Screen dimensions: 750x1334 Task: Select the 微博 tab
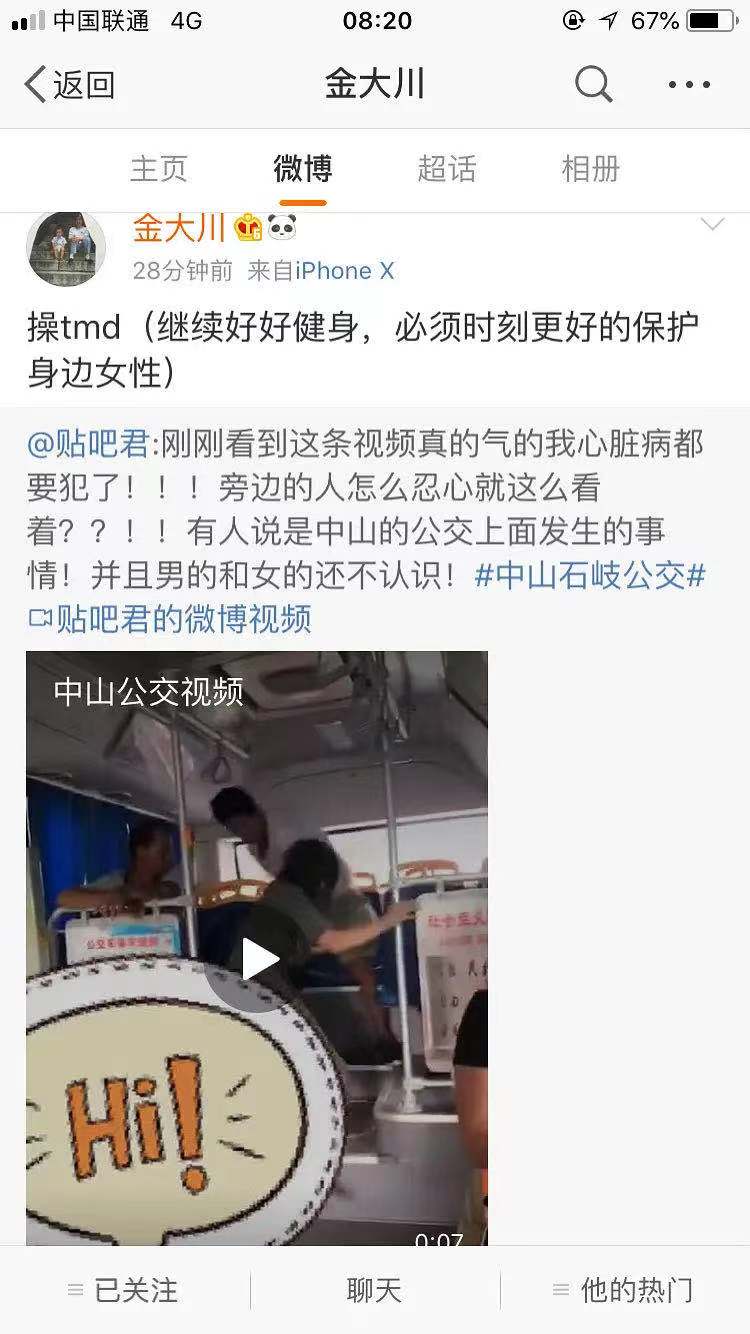point(302,169)
